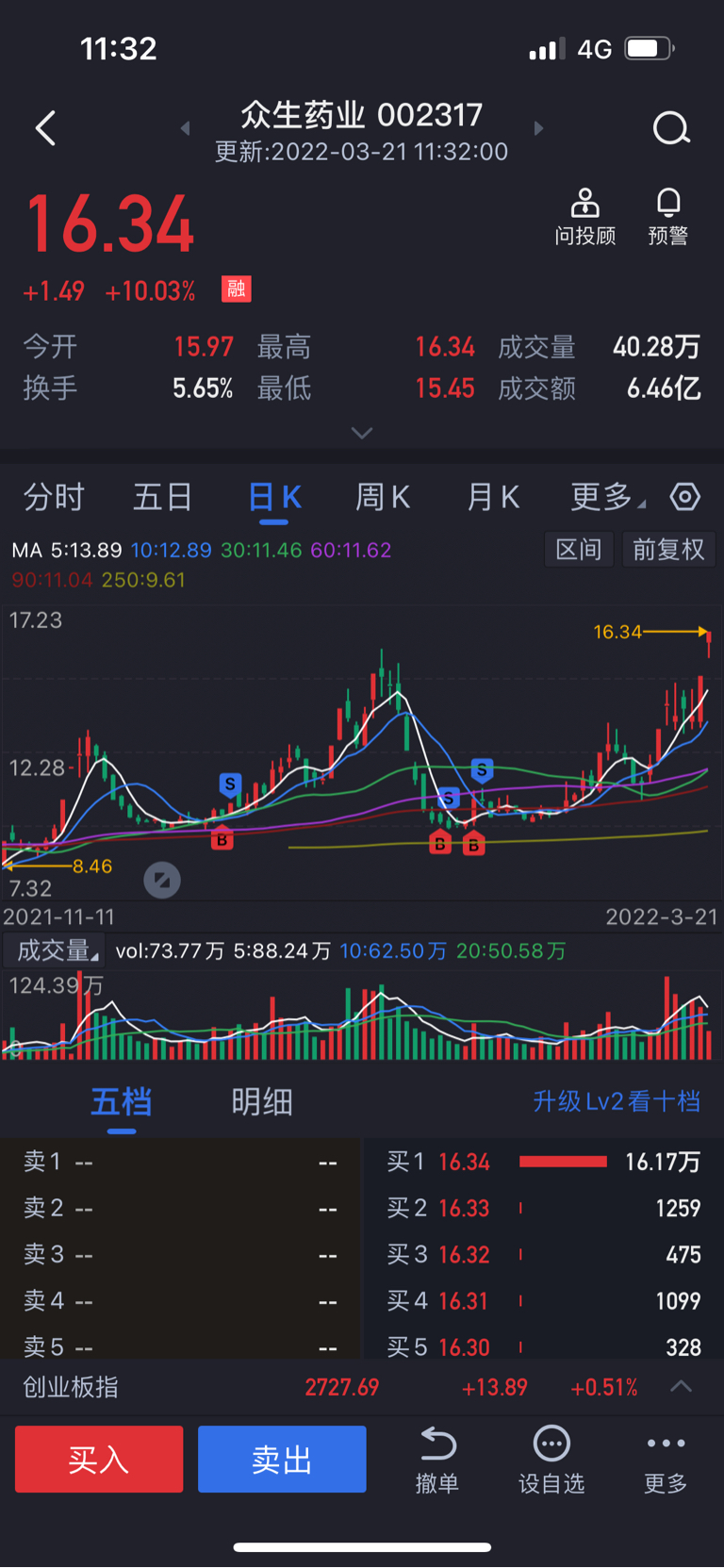Viewport: 724px width, 1568px height.
Task: Switch to the 明细 tab
Action: [x=261, y=1101]
